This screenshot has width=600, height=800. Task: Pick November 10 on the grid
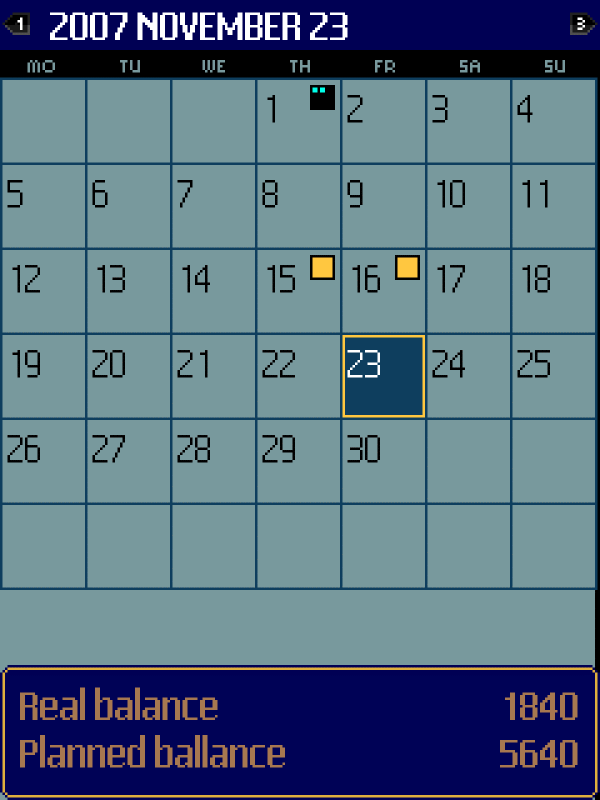point(468,206)
